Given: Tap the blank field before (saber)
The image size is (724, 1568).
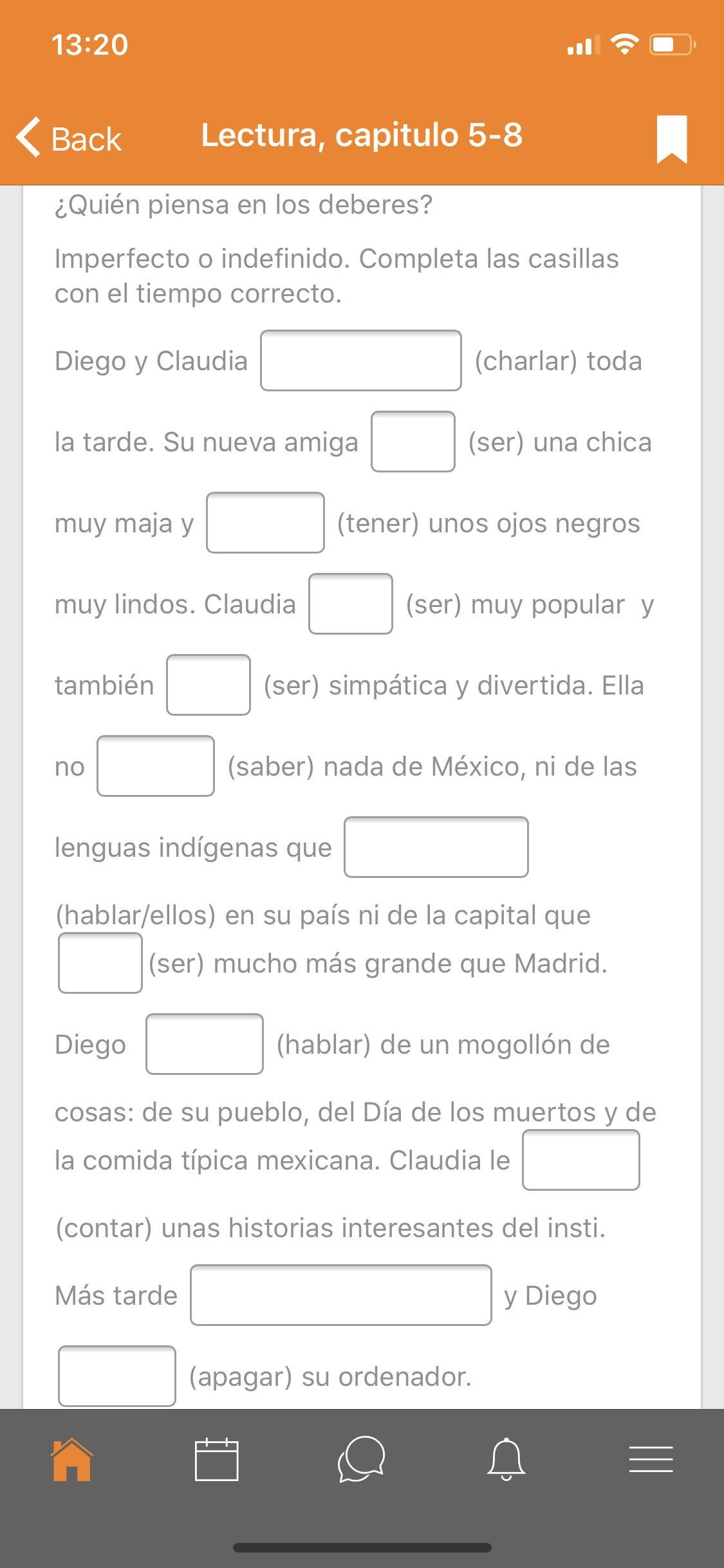Looking at the screenshot, I should pos(155,766).
